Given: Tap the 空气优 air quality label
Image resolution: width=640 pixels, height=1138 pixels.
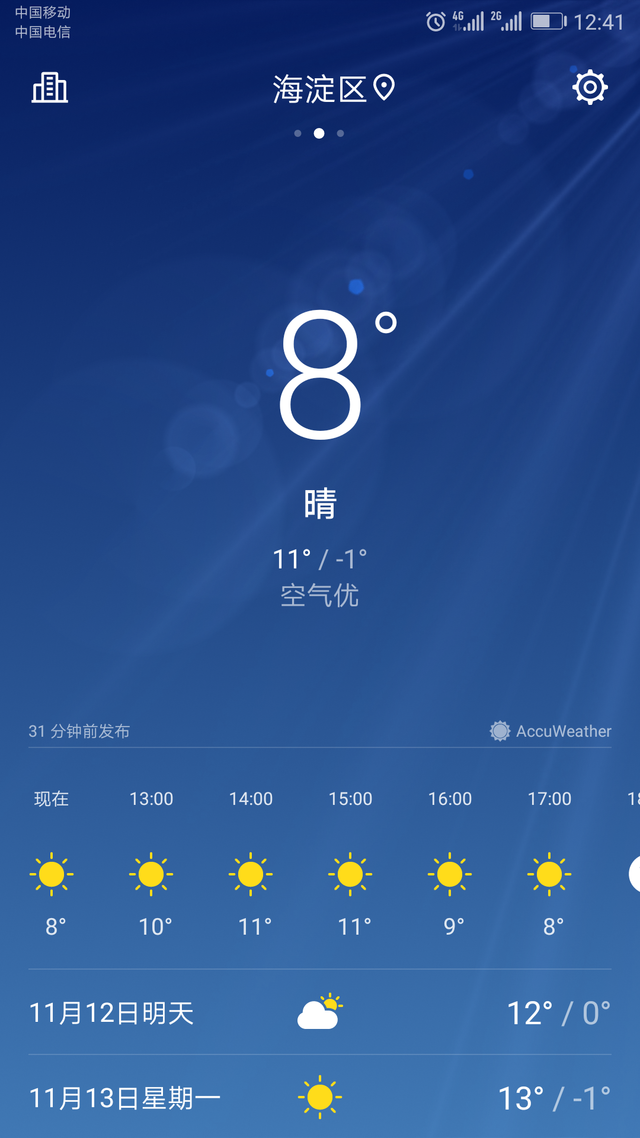Looking at the screenshot, I should click(x=320, y=596).
